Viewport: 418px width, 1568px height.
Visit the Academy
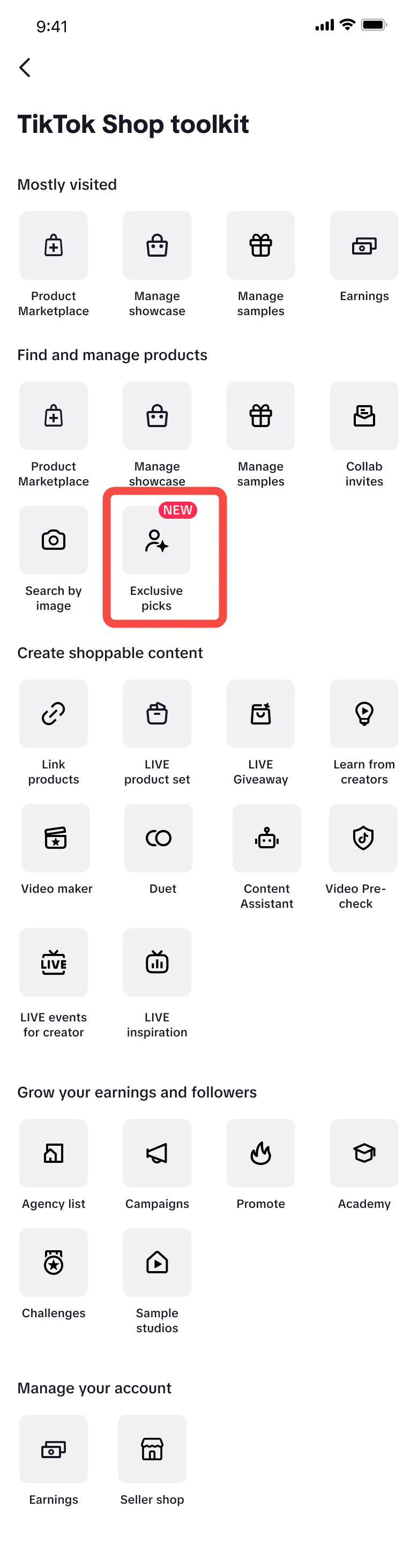click(364, 1153)
